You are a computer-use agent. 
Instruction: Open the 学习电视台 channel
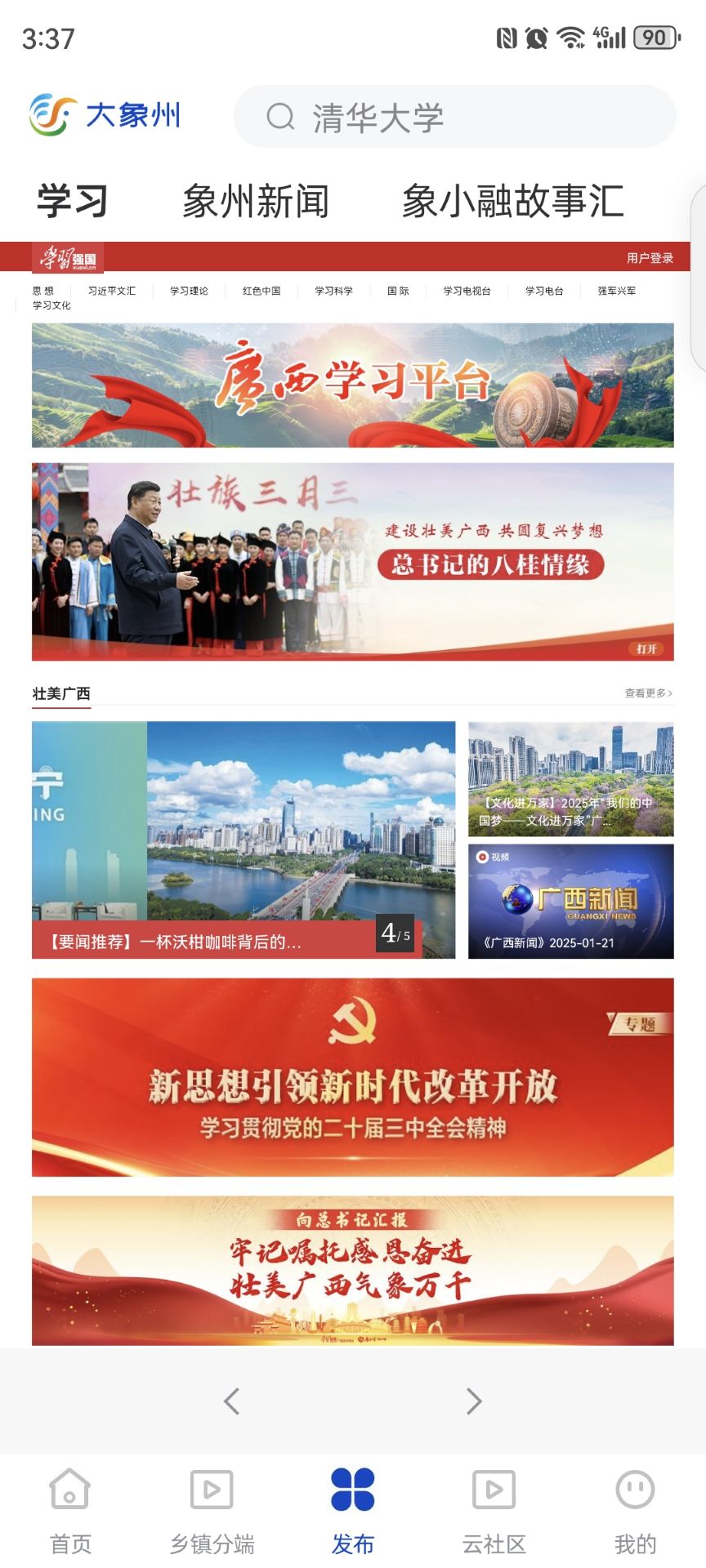(x=467, y=291)
